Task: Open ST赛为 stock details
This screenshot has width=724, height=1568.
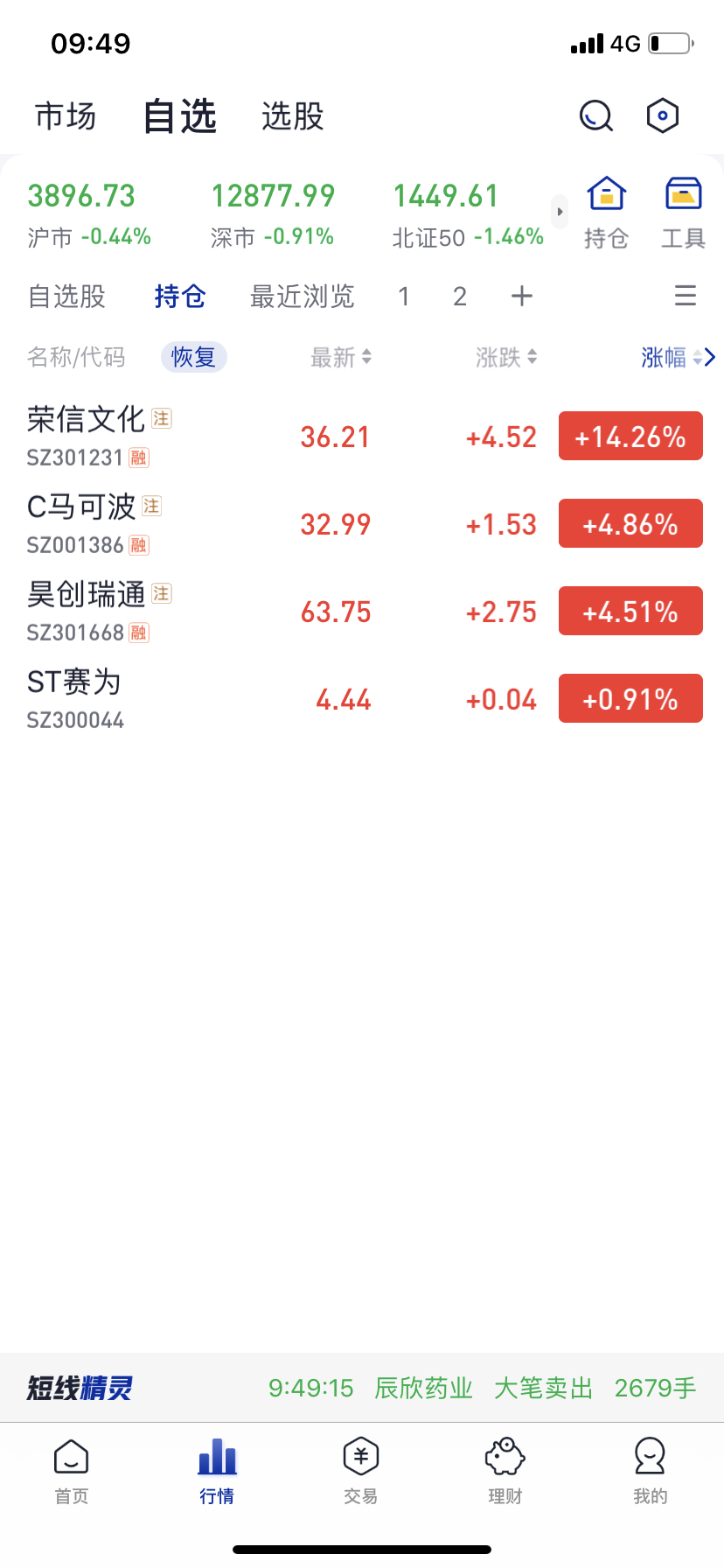Action: [x=75, y=698]
